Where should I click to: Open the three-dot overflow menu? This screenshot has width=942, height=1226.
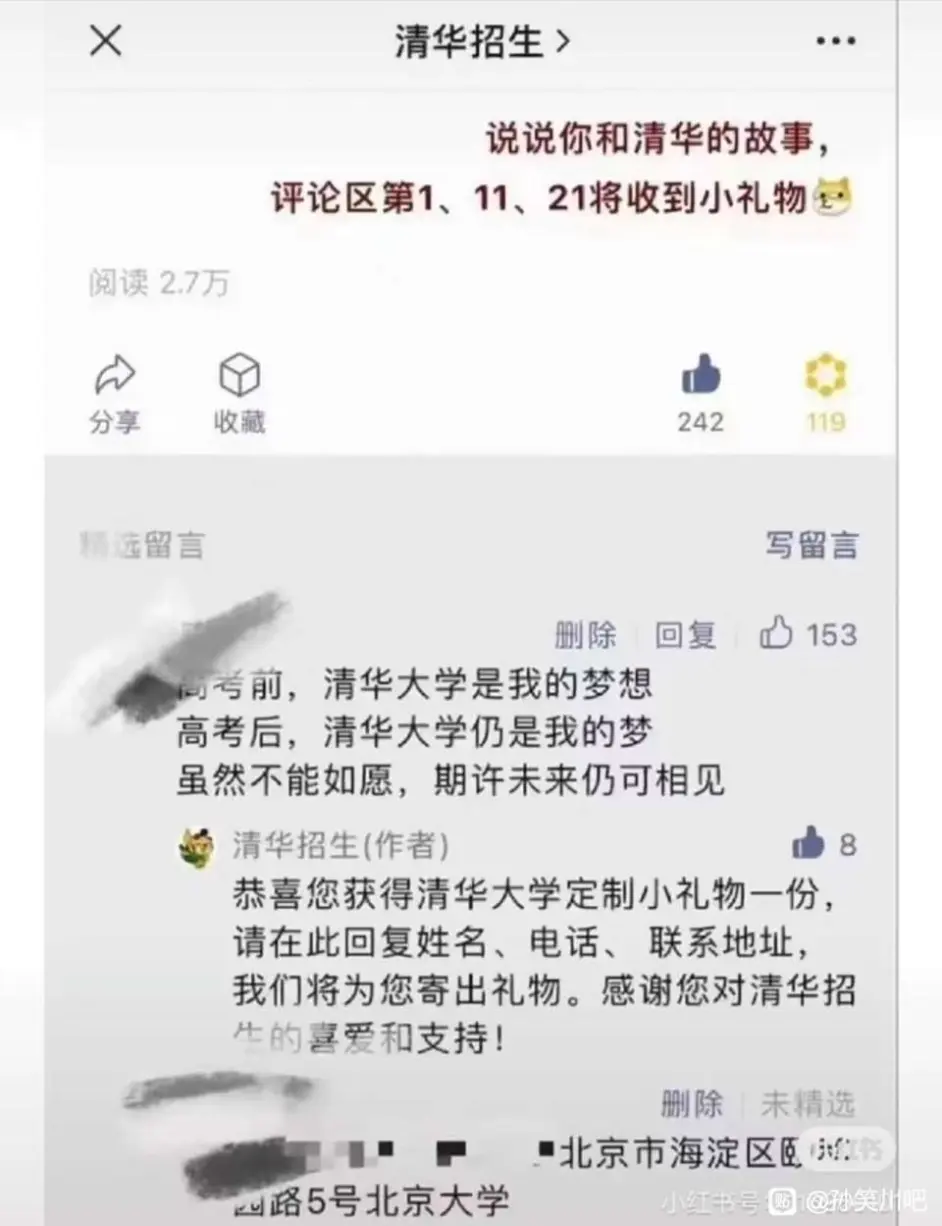(x=835, y=42)
